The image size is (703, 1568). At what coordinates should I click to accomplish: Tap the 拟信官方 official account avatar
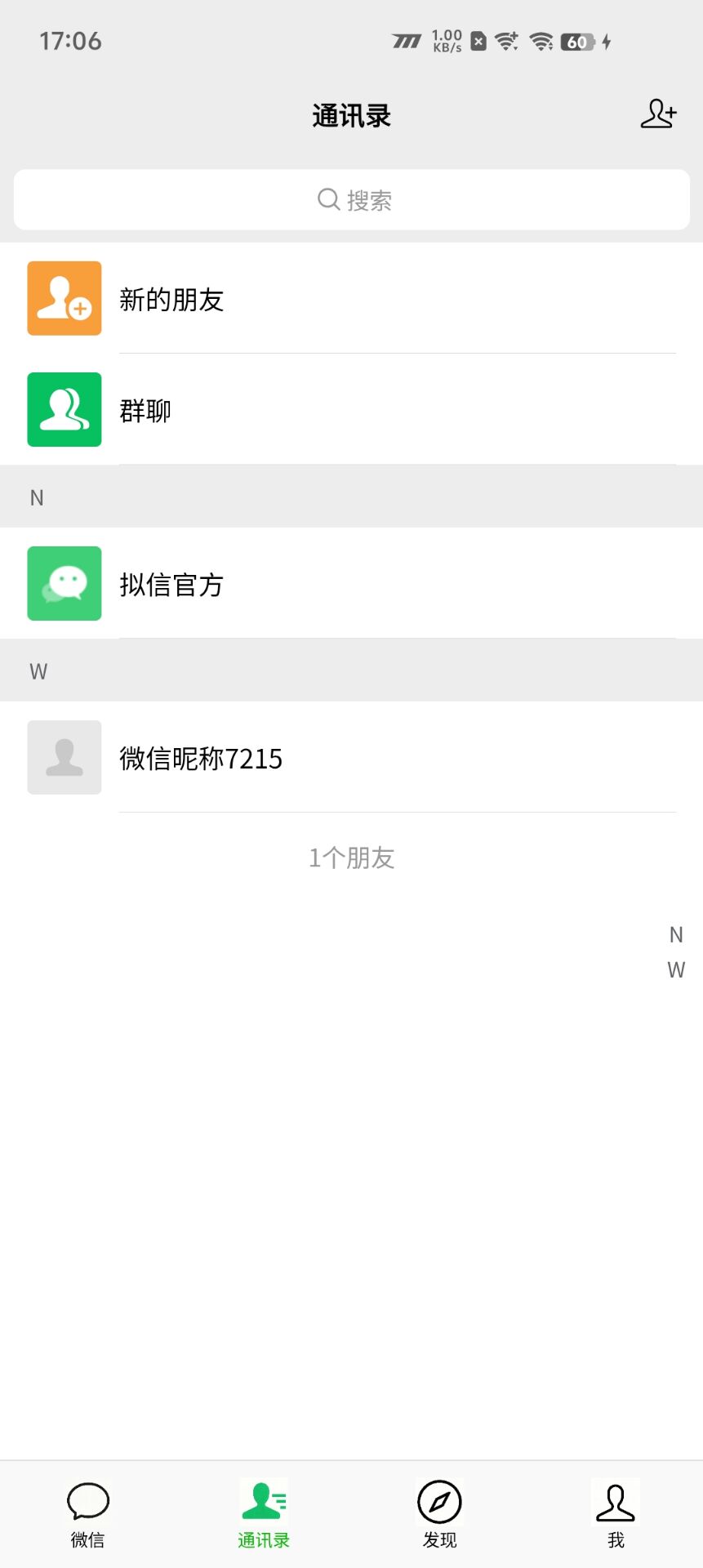(65, 584)
